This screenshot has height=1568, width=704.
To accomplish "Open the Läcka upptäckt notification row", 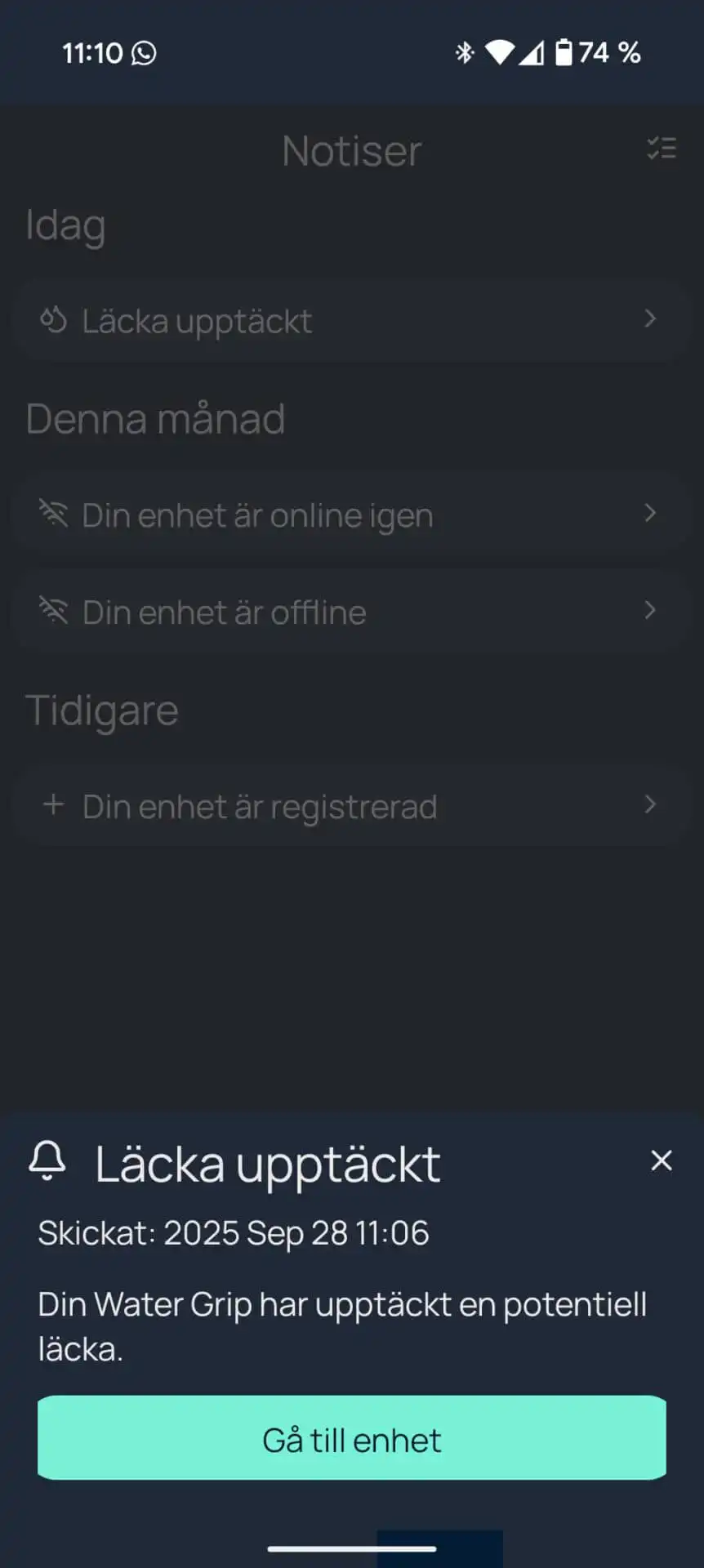I will 352,321.
